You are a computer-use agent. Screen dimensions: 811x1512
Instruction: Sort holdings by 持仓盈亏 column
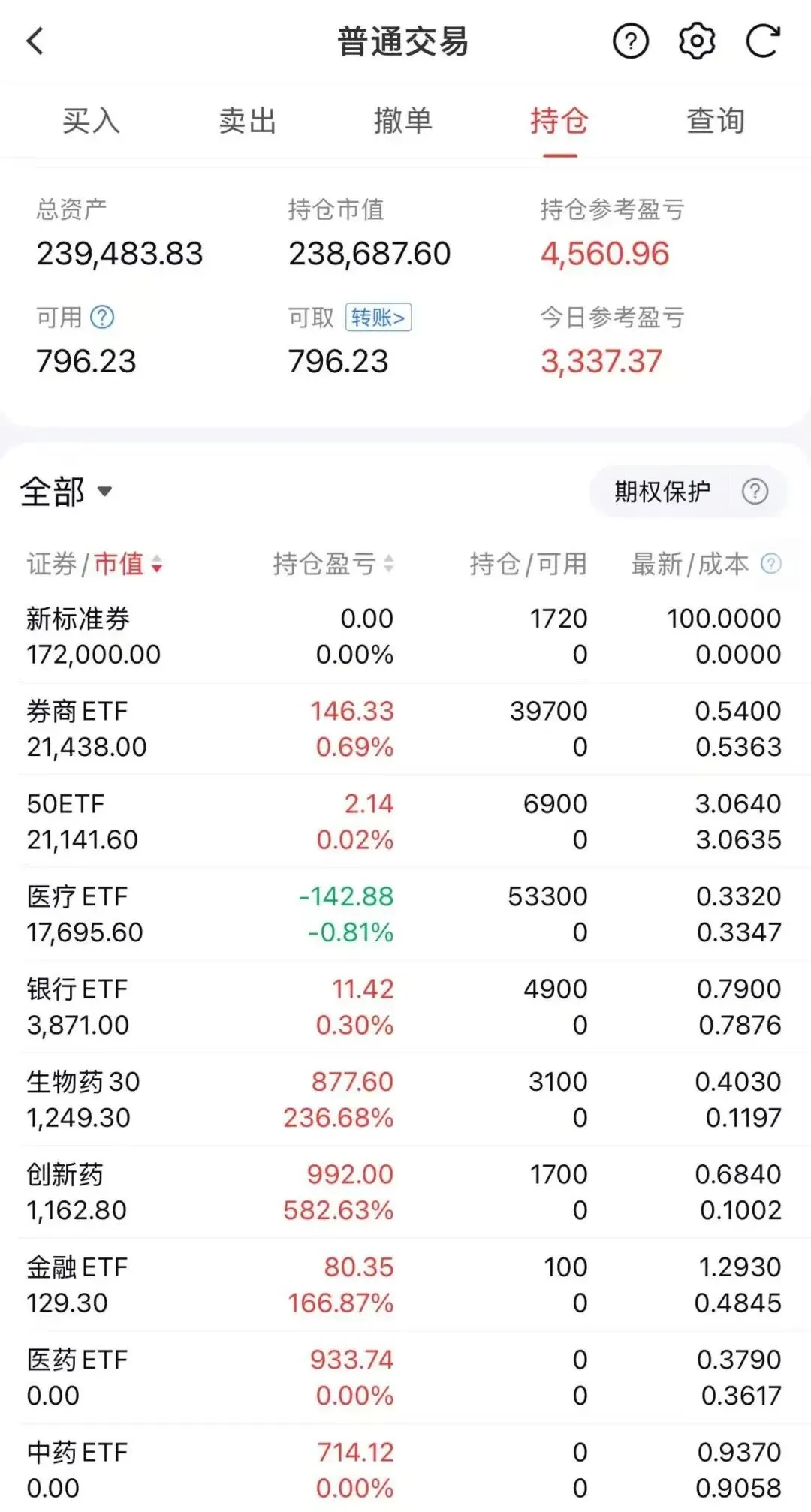tap(333, 563)
